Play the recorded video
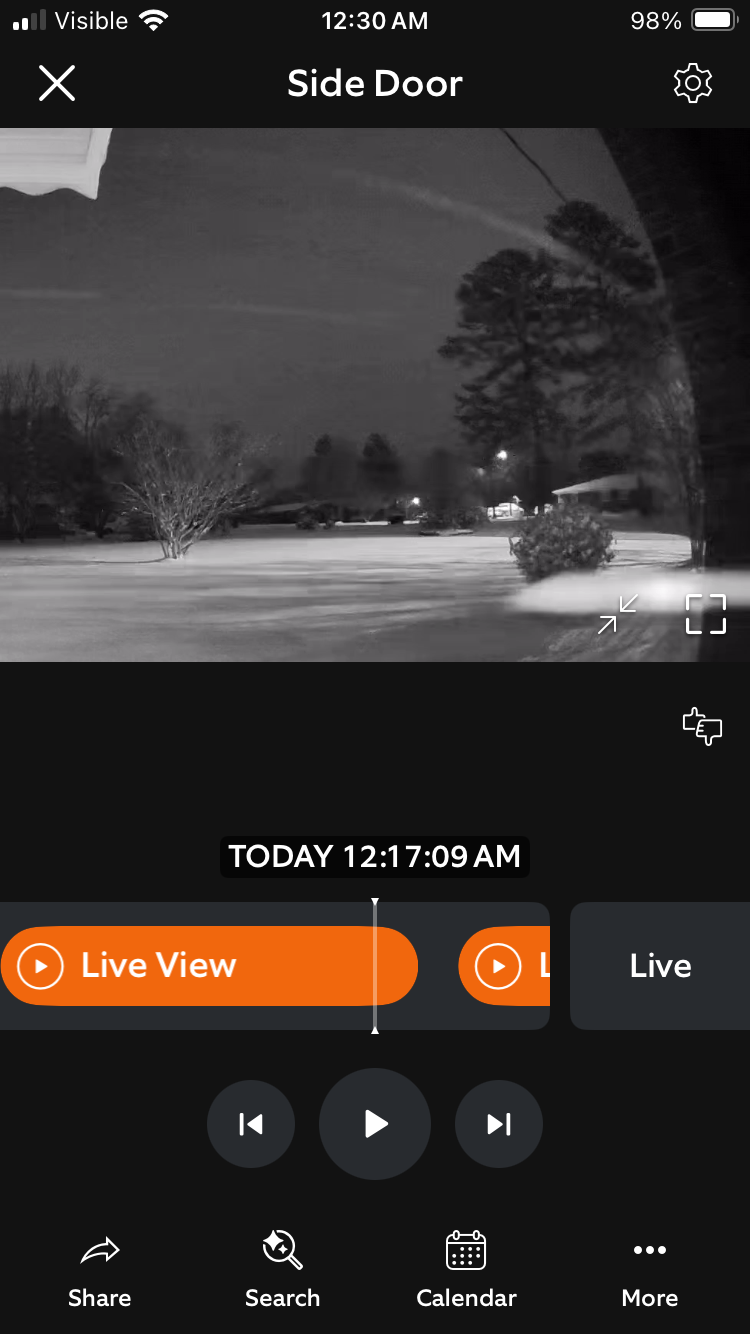 pos(375,1124)
